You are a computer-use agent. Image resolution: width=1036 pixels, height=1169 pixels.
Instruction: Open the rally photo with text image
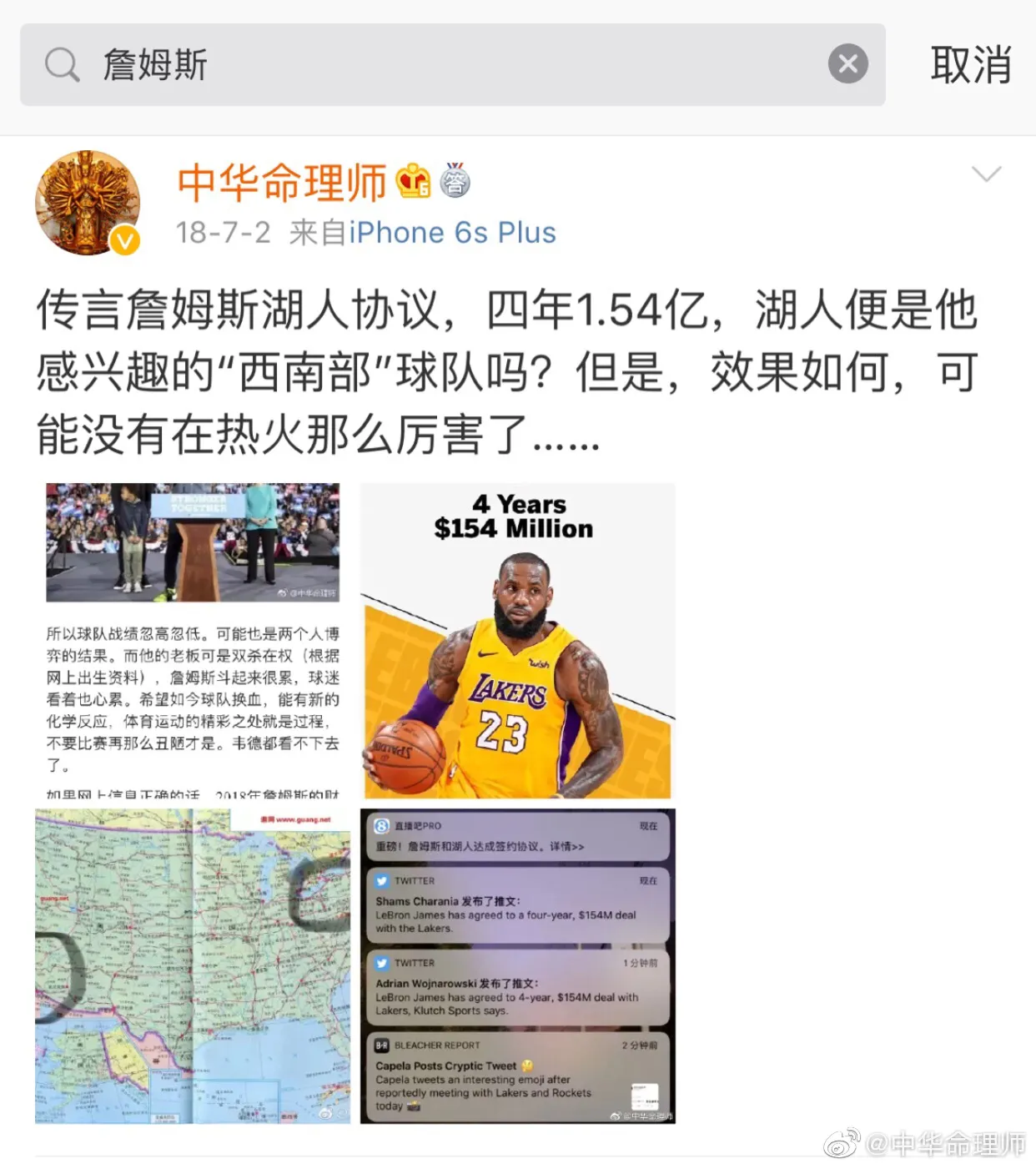pyautogui.click(x=193, y=640)
